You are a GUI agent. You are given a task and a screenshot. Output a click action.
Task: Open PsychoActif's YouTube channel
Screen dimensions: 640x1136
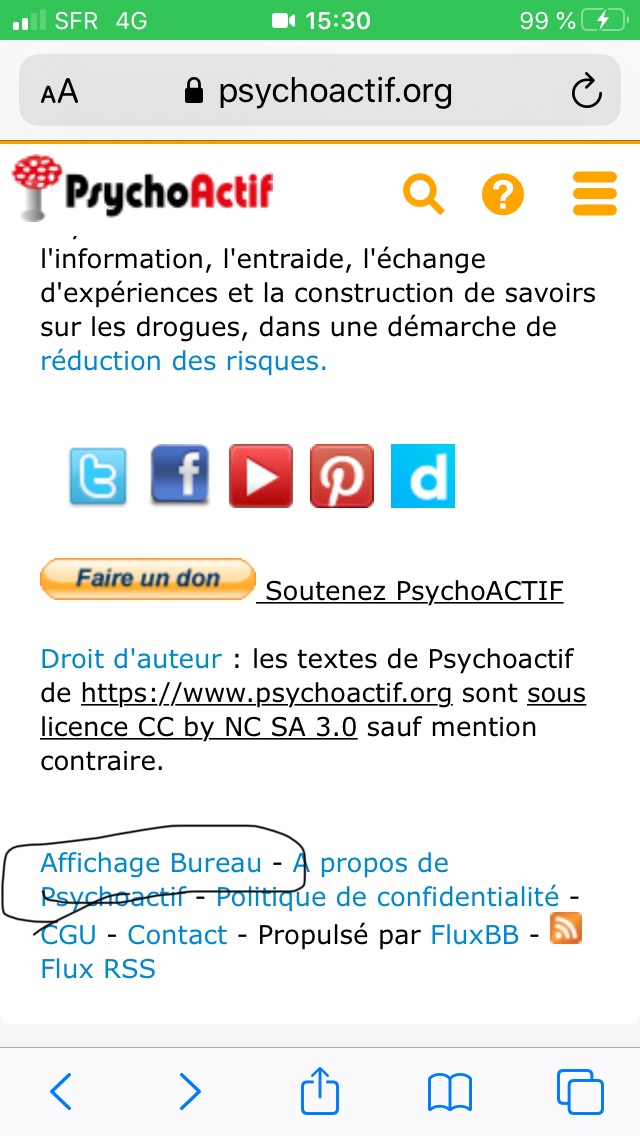(x=261, y=476)
